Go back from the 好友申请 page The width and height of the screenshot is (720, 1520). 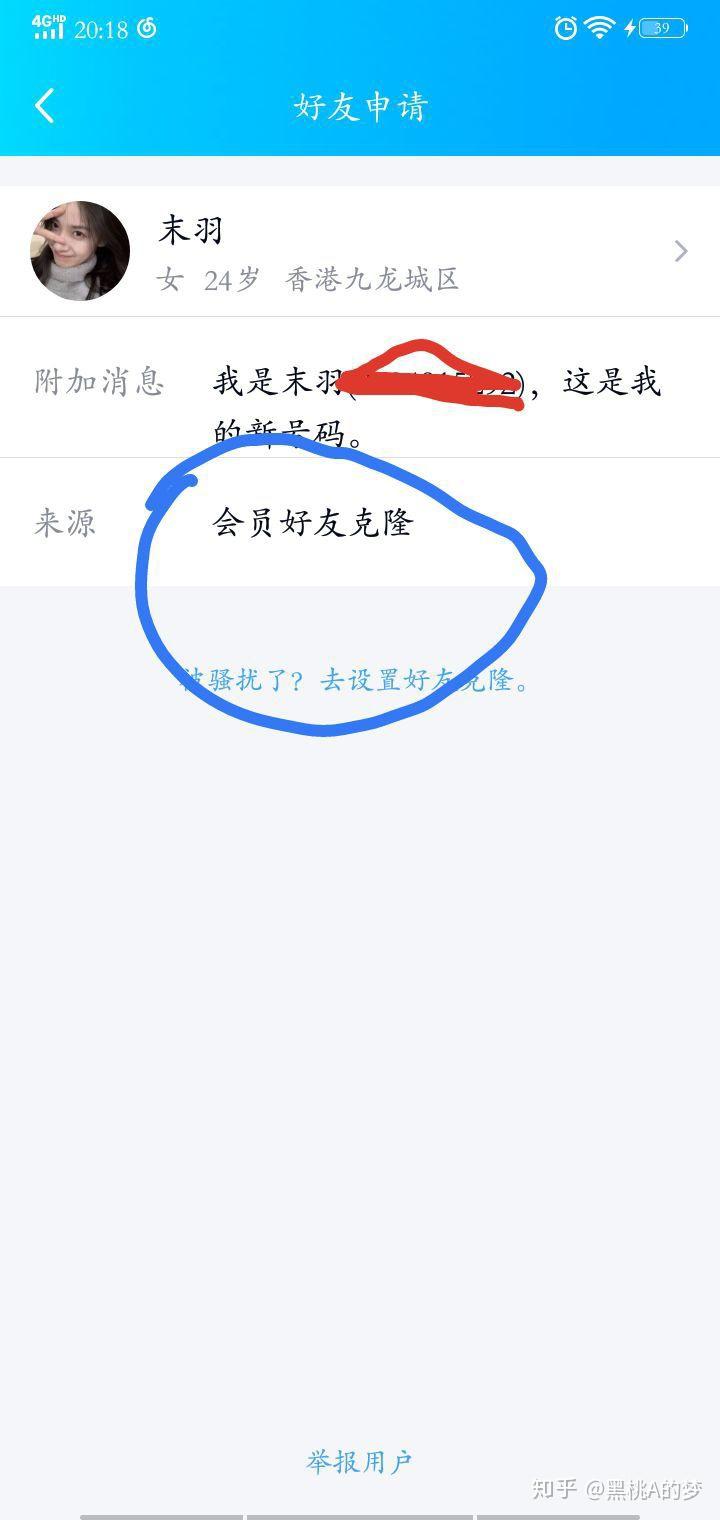44,106
